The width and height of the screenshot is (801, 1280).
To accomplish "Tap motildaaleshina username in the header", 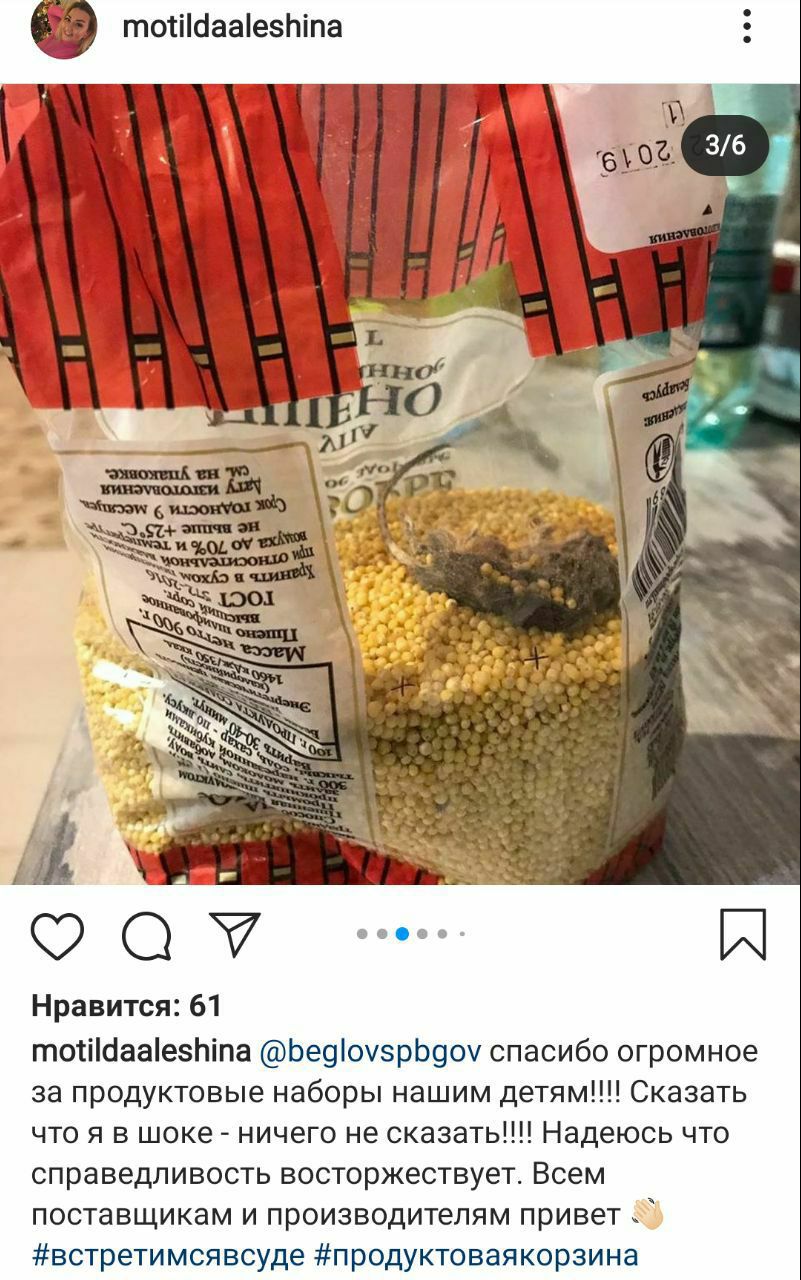I will coord(232,27).
